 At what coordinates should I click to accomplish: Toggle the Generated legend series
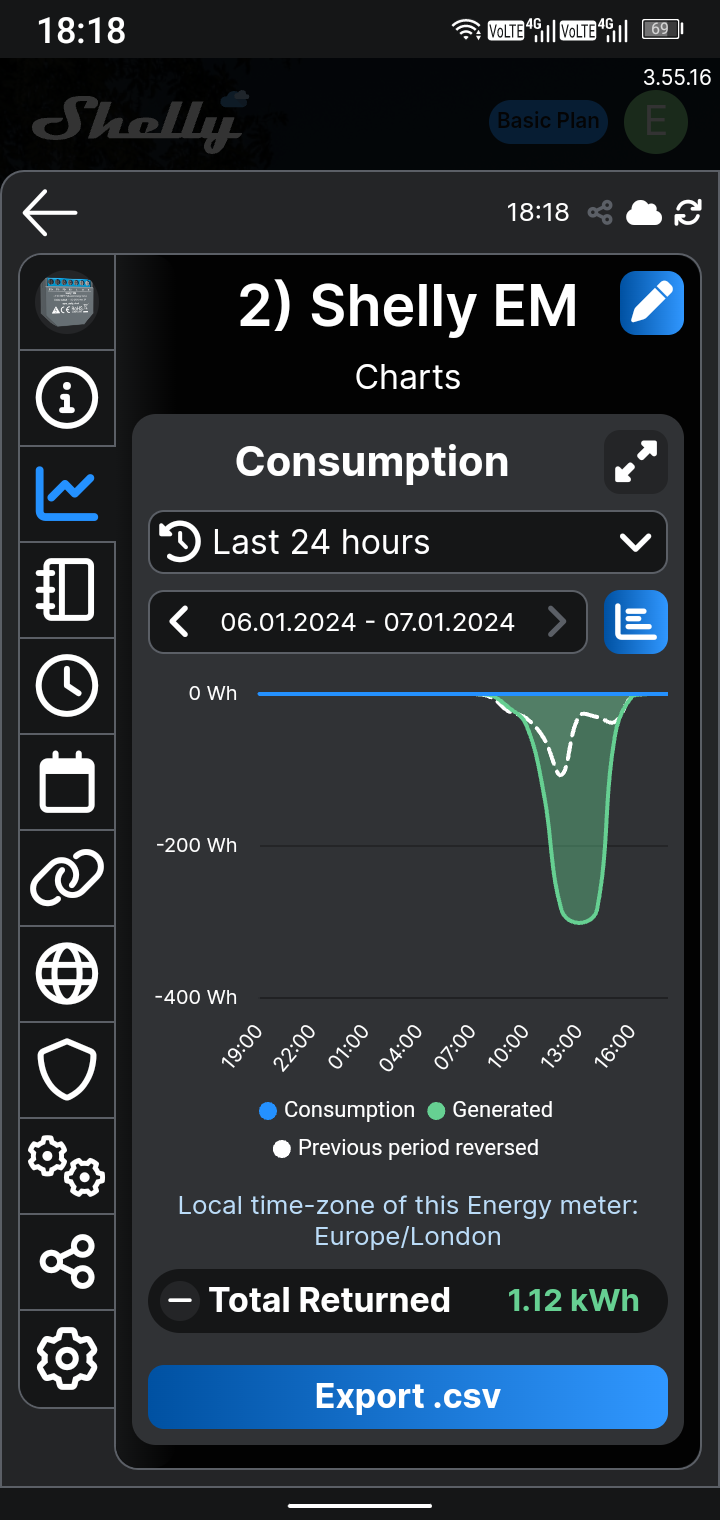[x=490, y=1110]
